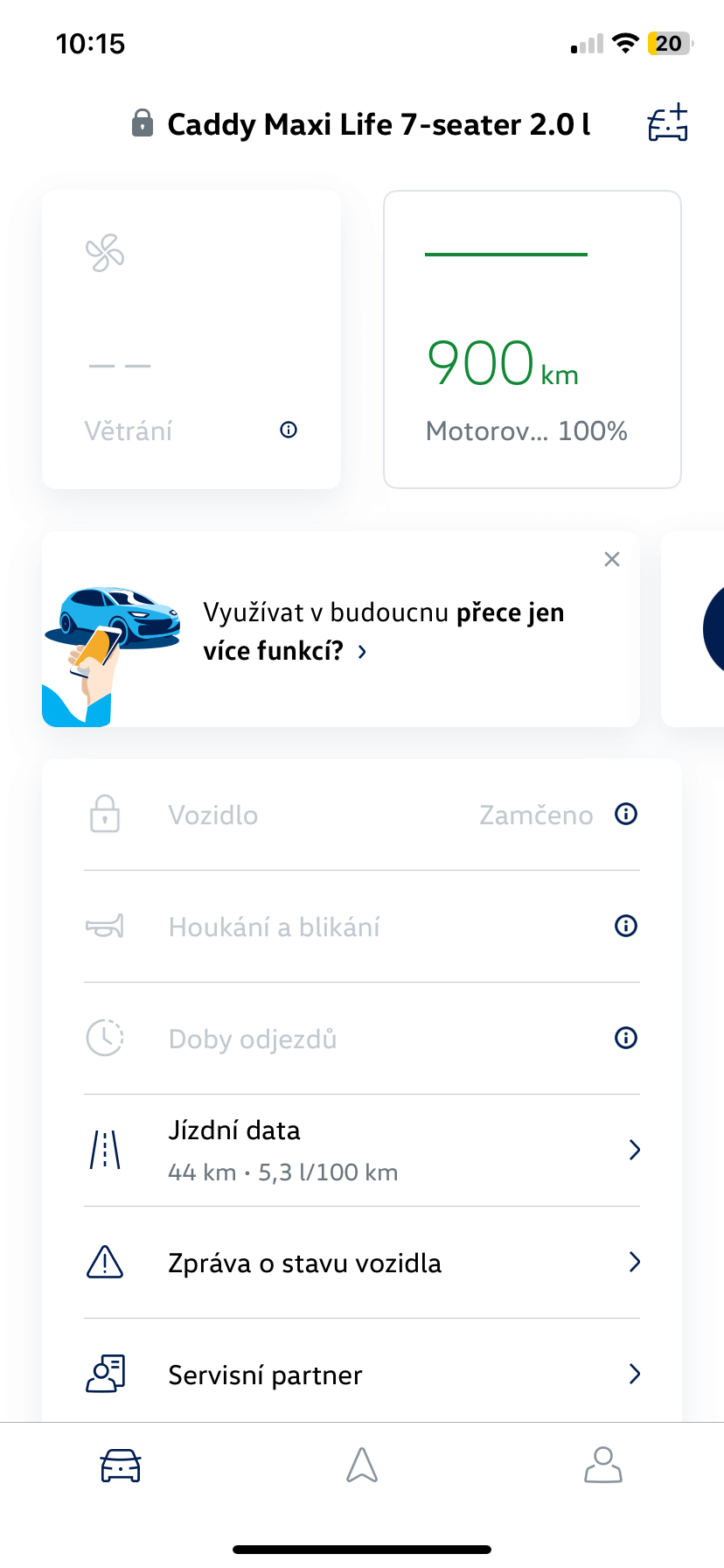This screenshot has width=724, height=1568.
Task: Select the vehicle tab
Action: point(121,1465)
